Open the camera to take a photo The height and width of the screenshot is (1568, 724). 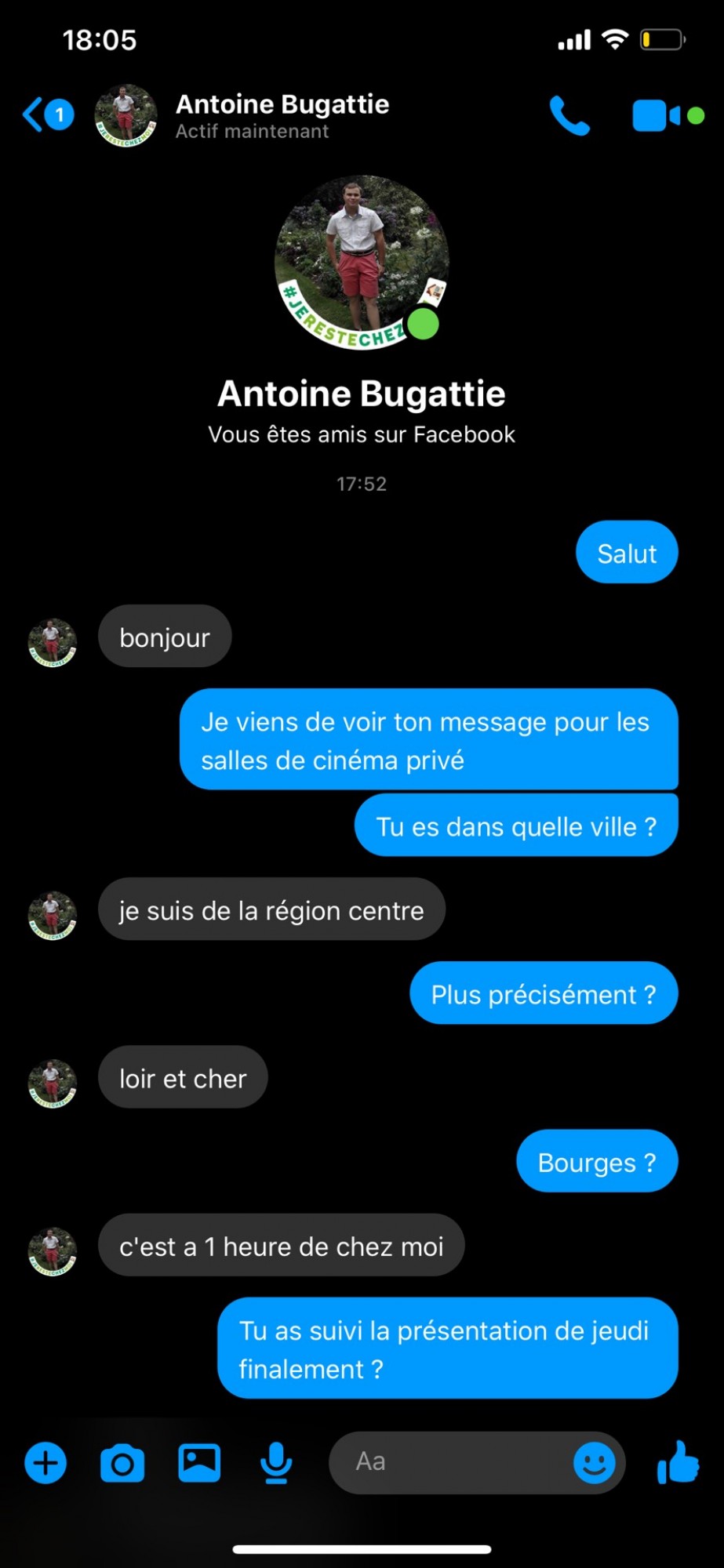coord(122,1463)
